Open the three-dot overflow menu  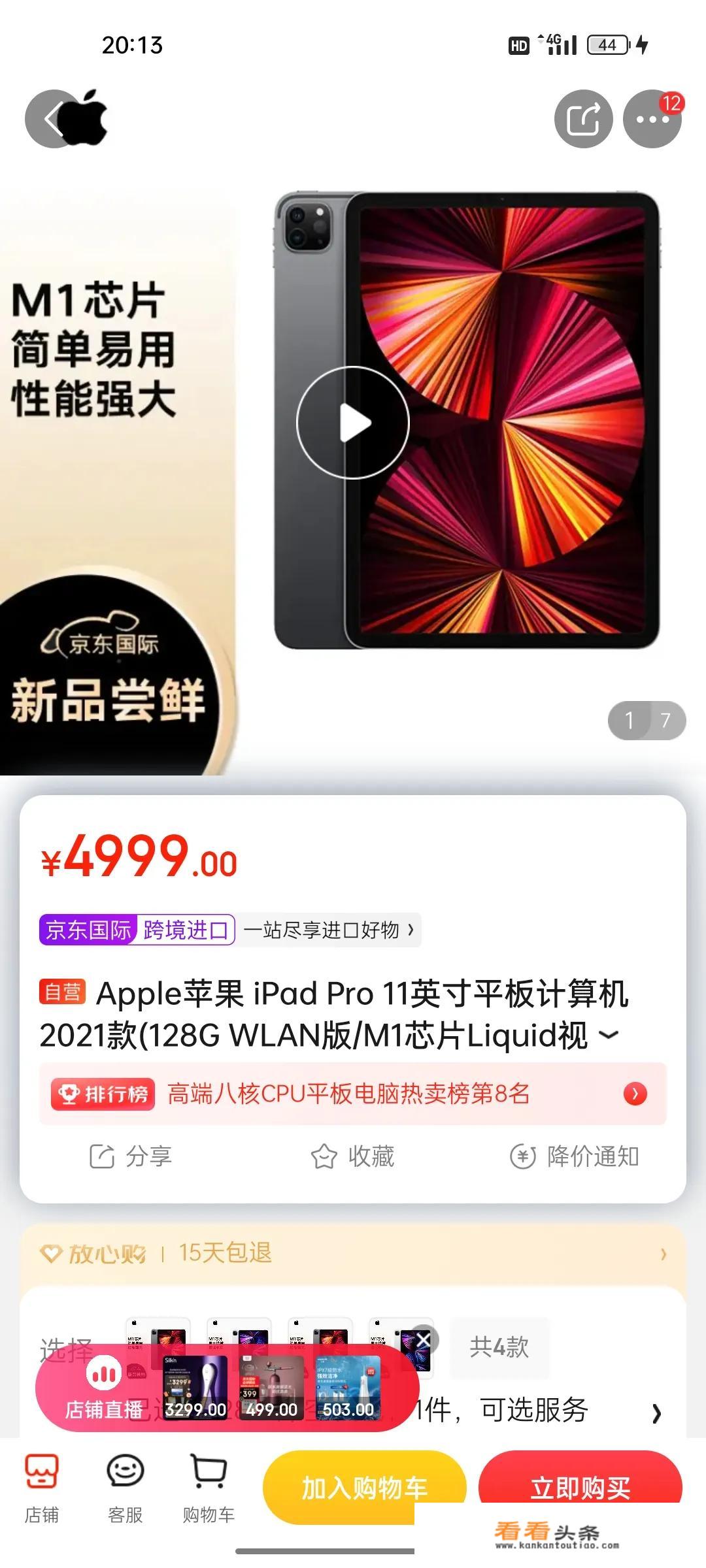(652, 119)
